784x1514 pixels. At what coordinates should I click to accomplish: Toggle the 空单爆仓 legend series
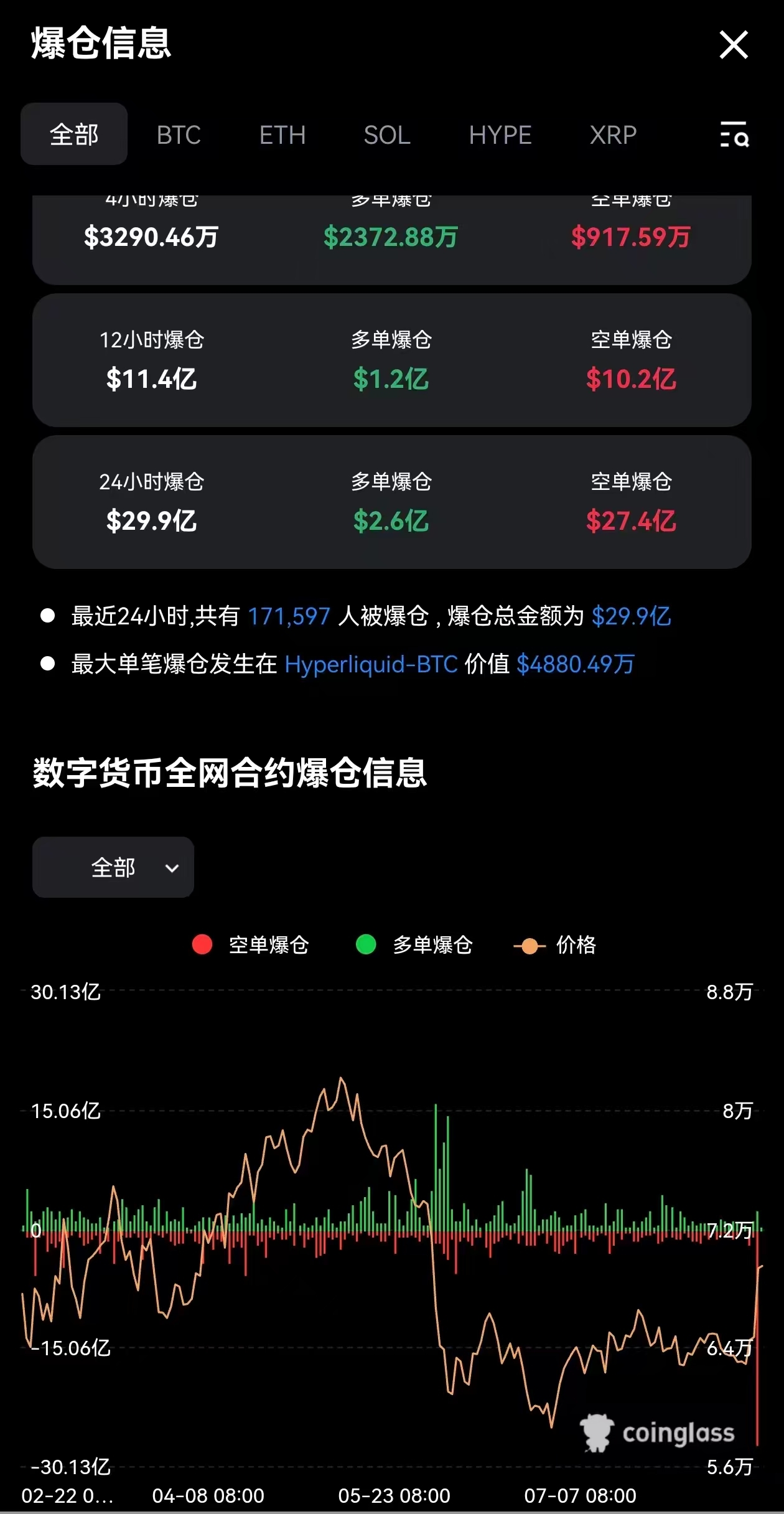[251, 944]
